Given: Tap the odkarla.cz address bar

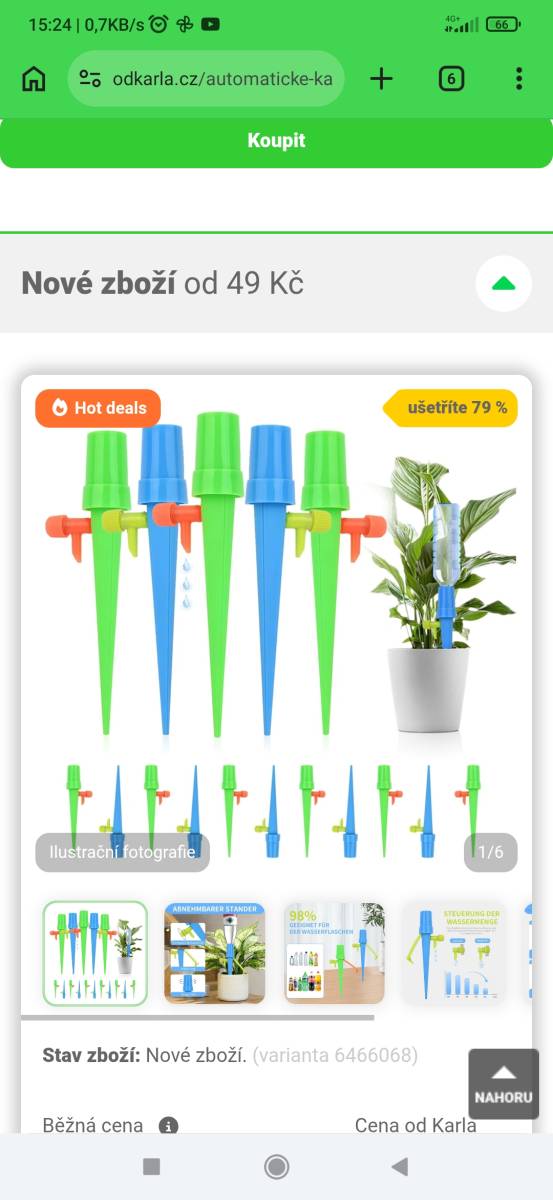Looking at the screenshot, I should (206, 79).
